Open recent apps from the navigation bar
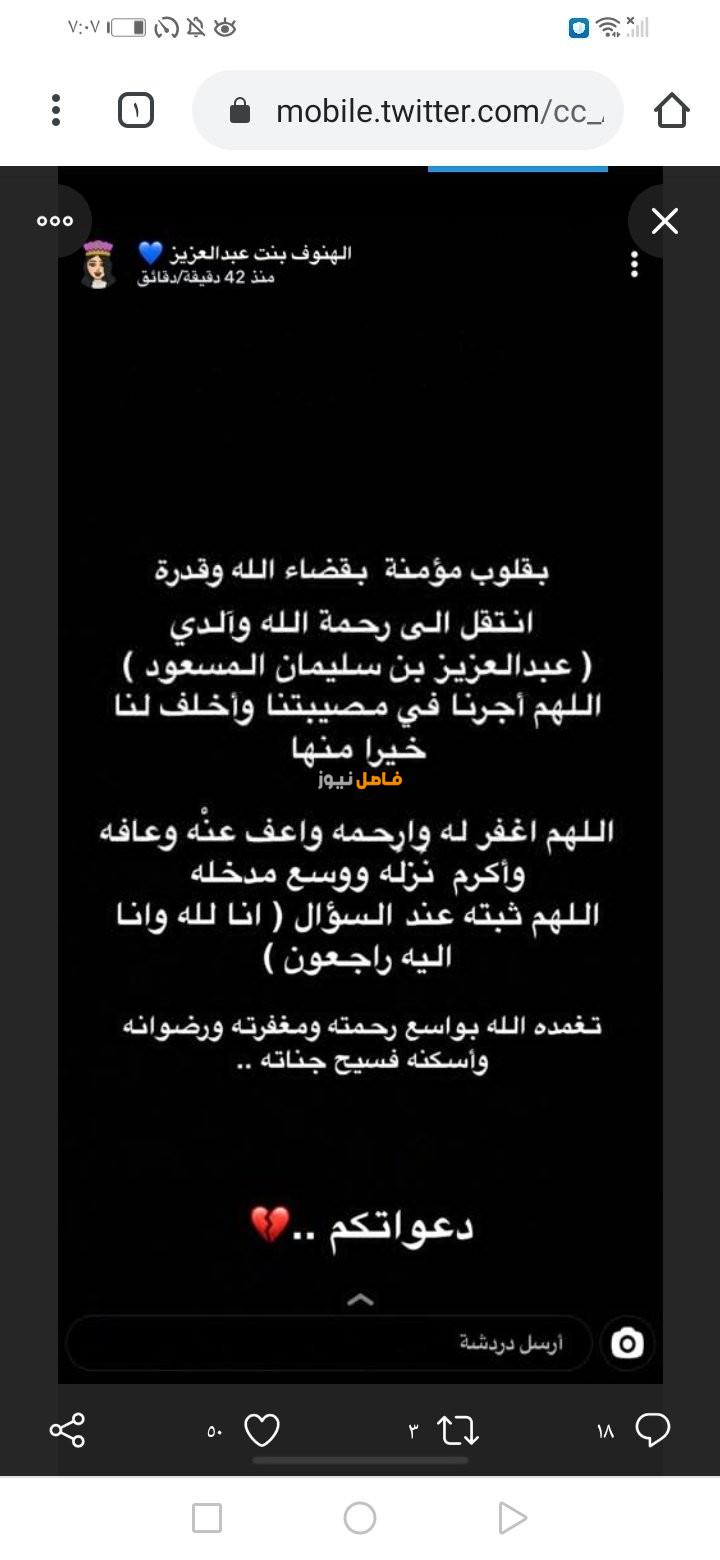Image resolution: width=720 pixels, height=1560 pixels. coord(207,1518)
